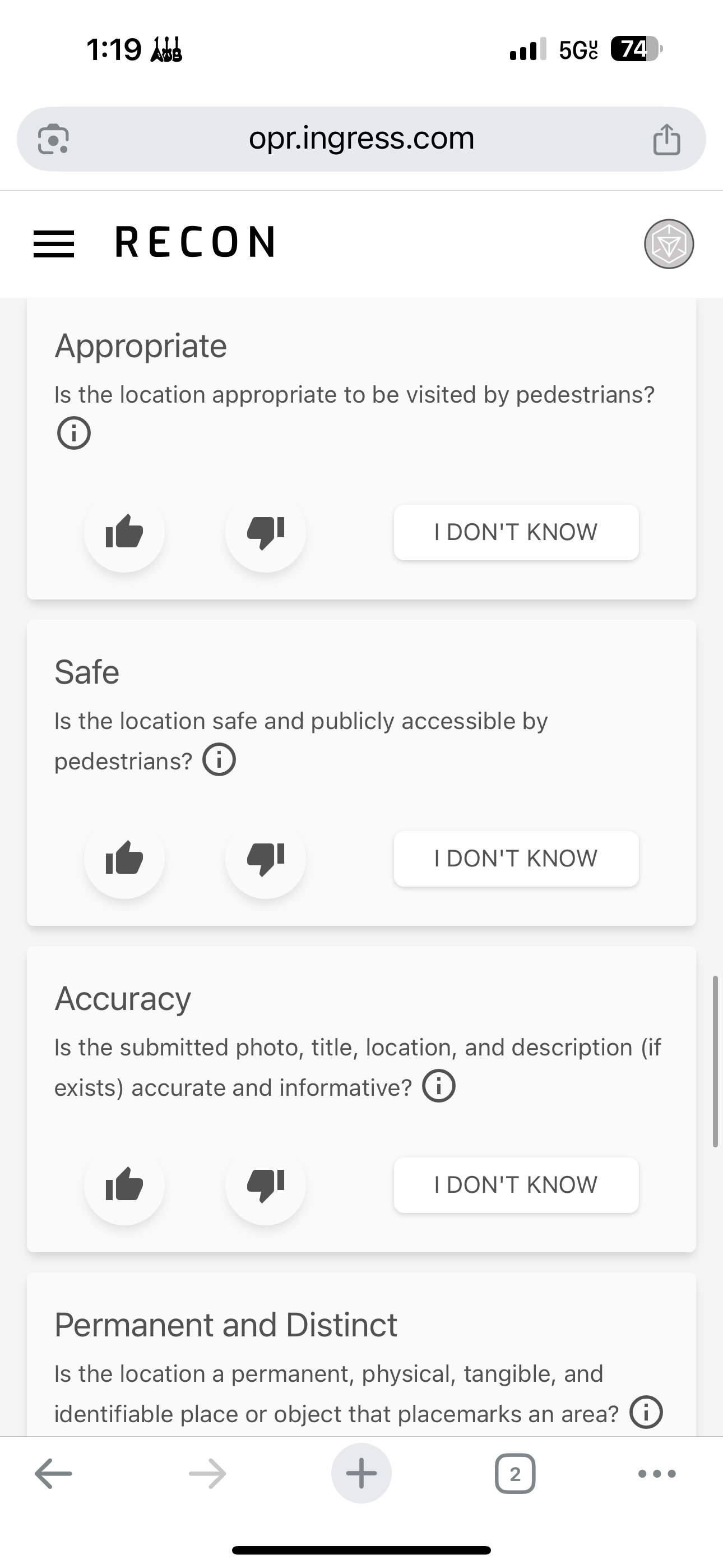Give thumbs up for Accuracy
This screenshot has width=723, height=1568.
[x=124, y=1184]
